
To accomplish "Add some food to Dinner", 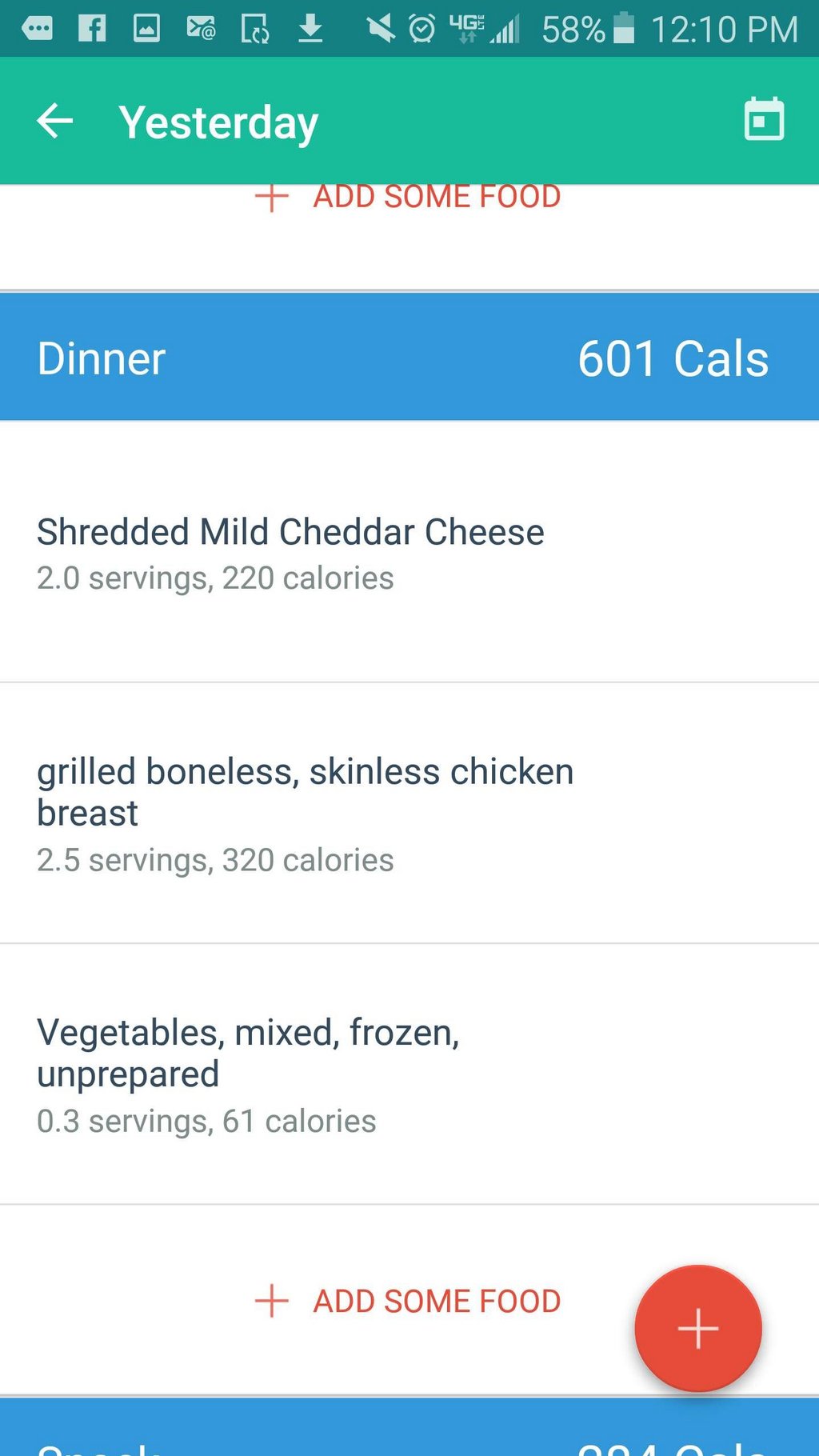I will [x=408, y=1301].
